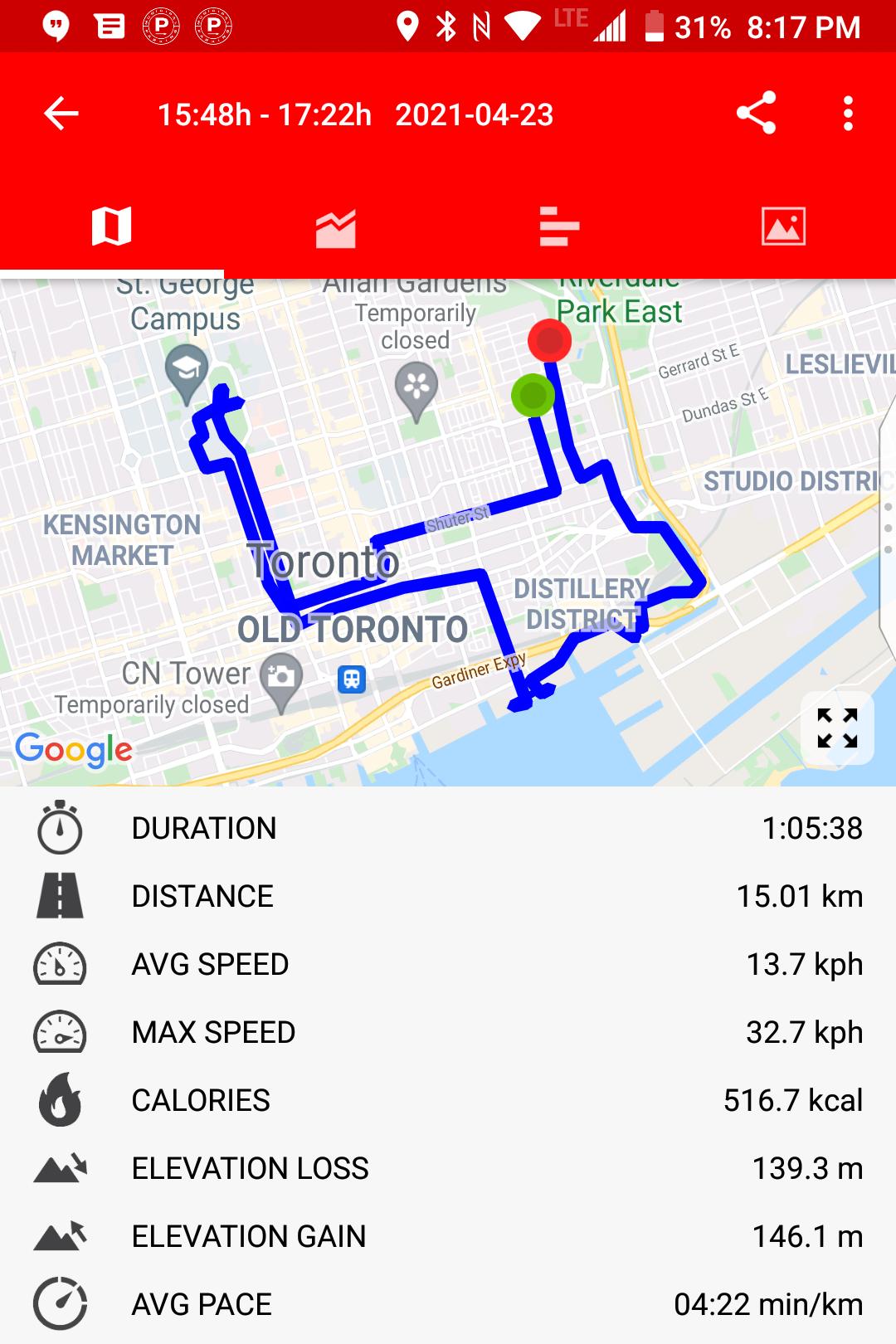
Task: Go back using the arrow icon
Action: point(61,114)
